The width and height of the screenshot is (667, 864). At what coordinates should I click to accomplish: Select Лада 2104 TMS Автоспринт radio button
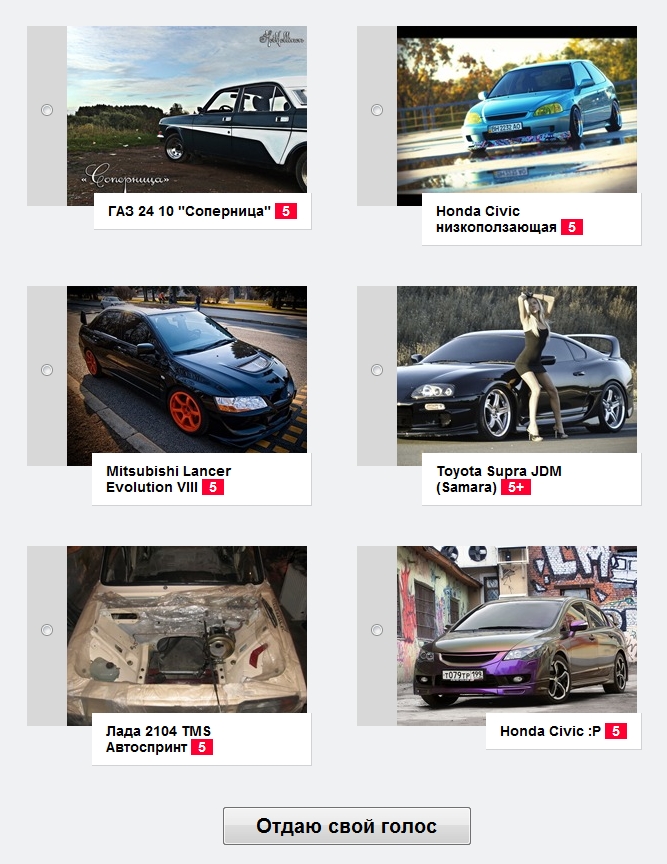coord(47,630)
